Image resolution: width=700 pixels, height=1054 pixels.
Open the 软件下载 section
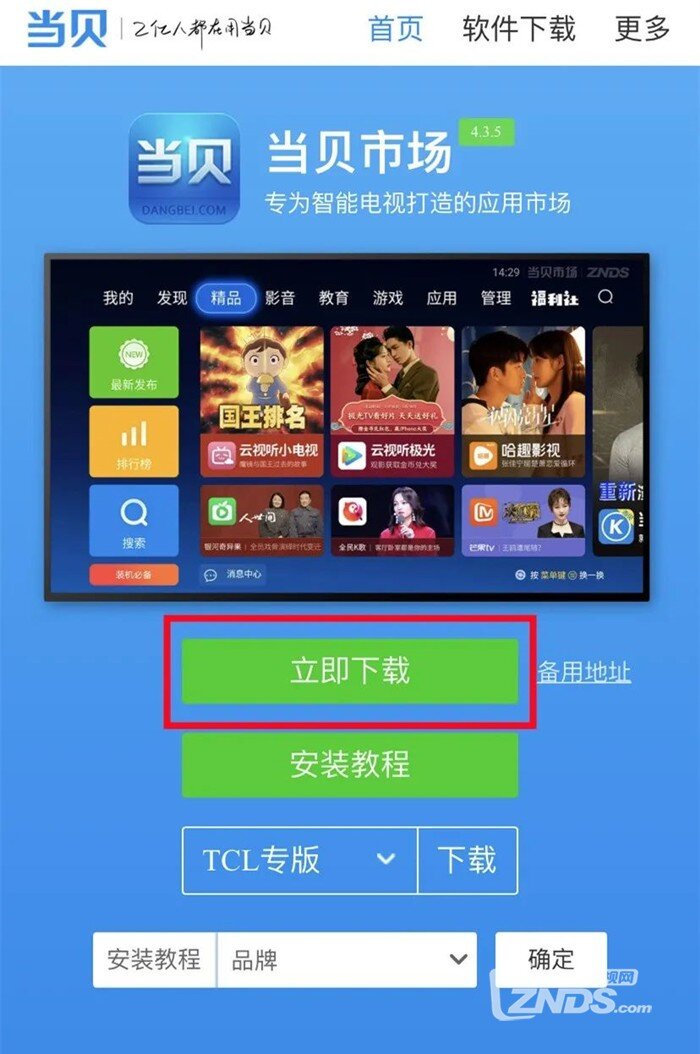519,29
